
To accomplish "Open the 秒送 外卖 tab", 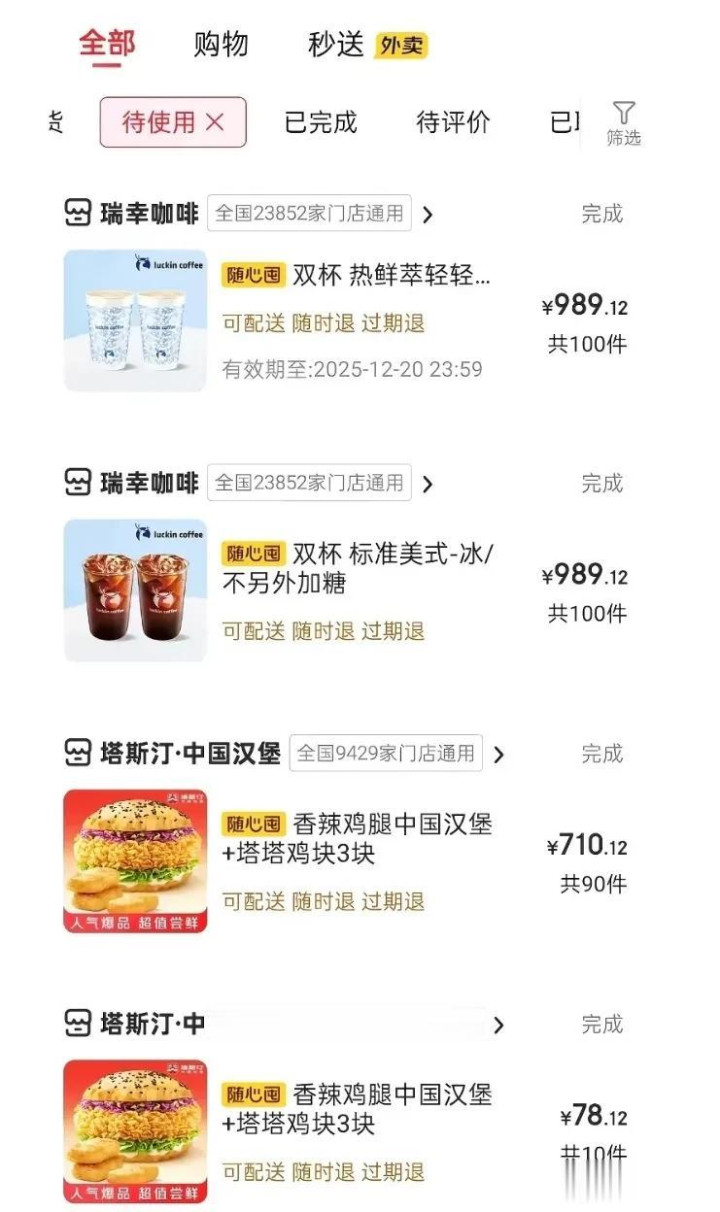I will point(366,45).
